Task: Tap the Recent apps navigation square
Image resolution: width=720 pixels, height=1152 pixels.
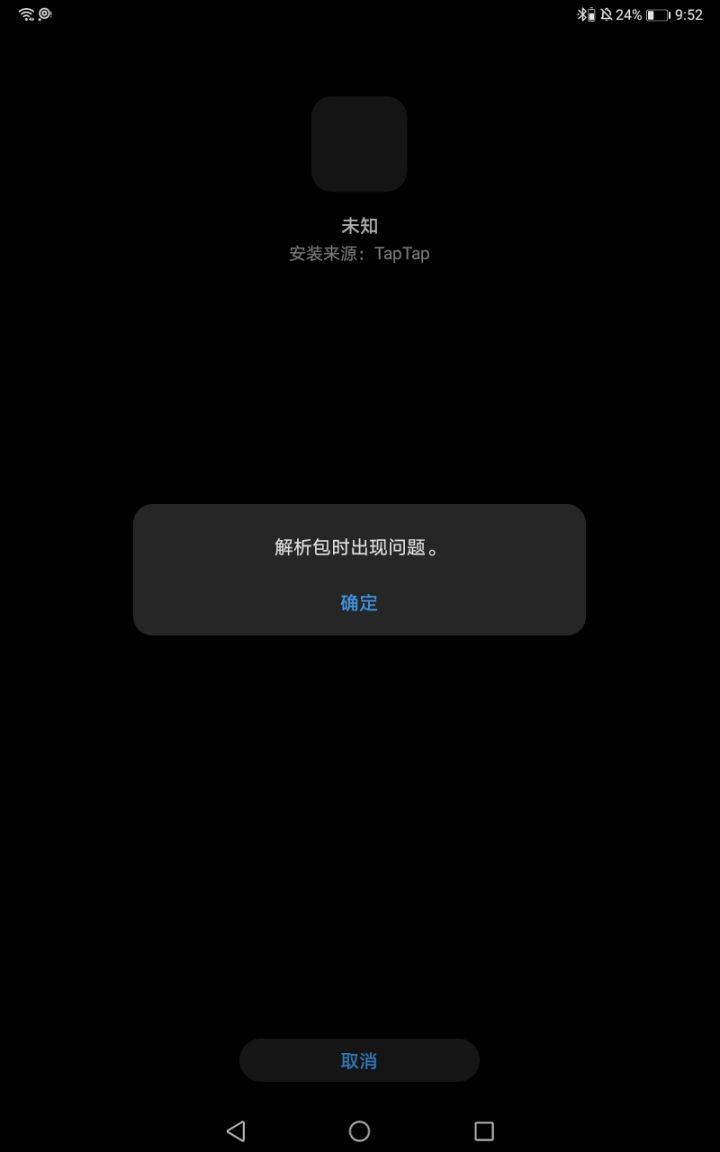Action: [x=483, y=1130]
